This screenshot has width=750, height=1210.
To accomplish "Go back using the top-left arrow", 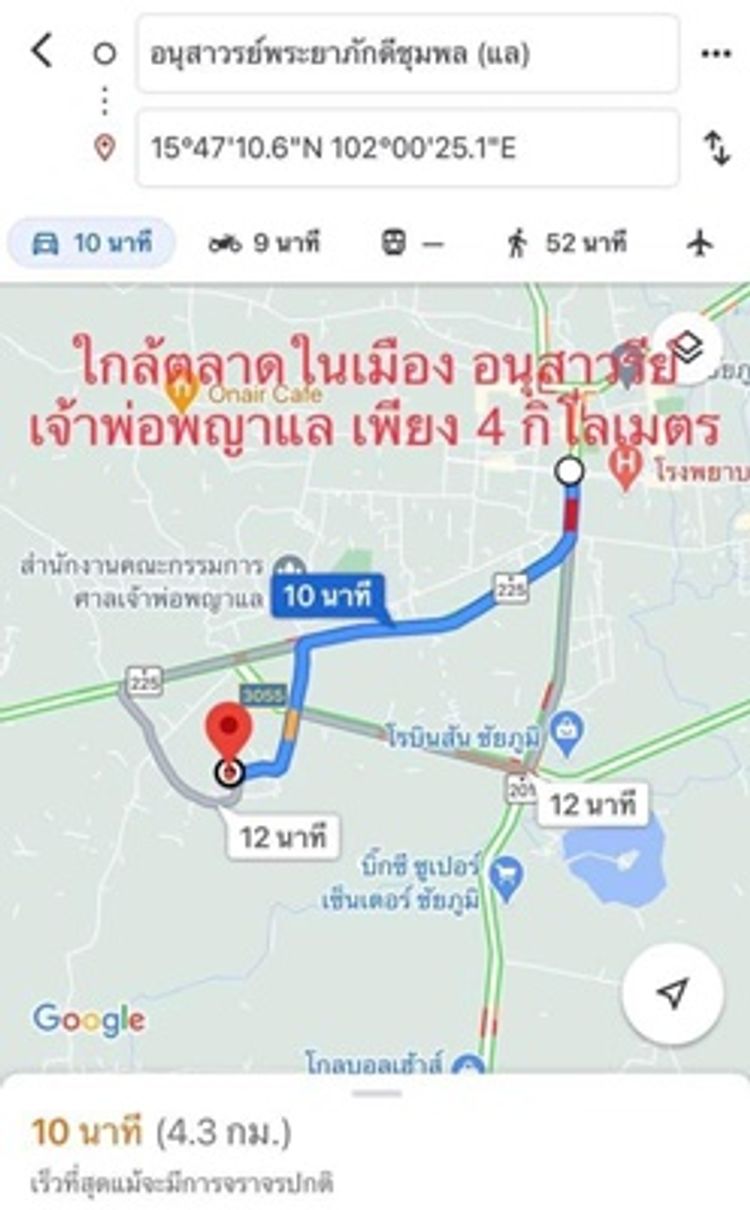I will [42, 50].
